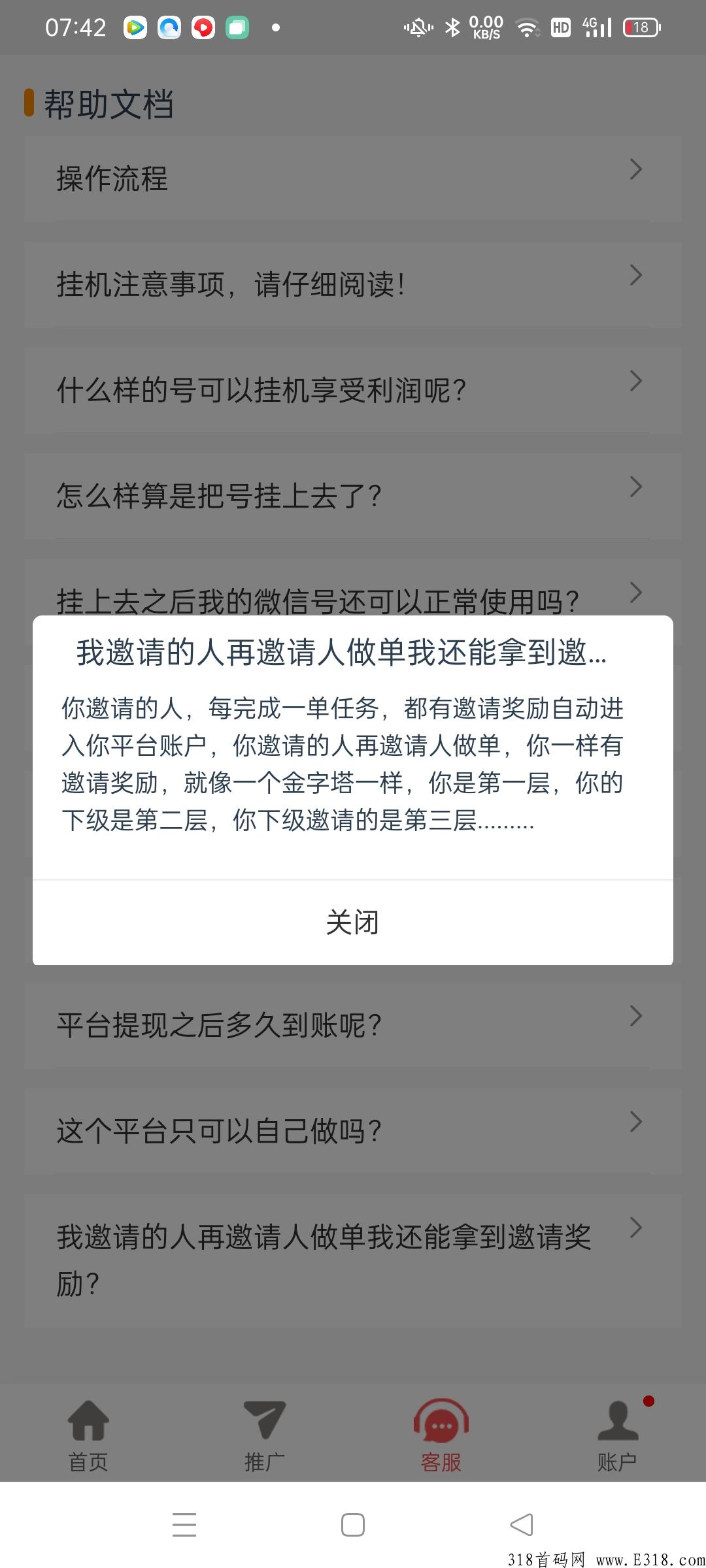The height and width of the screenshot is (1568, 706).
Task: Open 怎么样算是把号挂上去了 row
Action: tap(352, 495)
